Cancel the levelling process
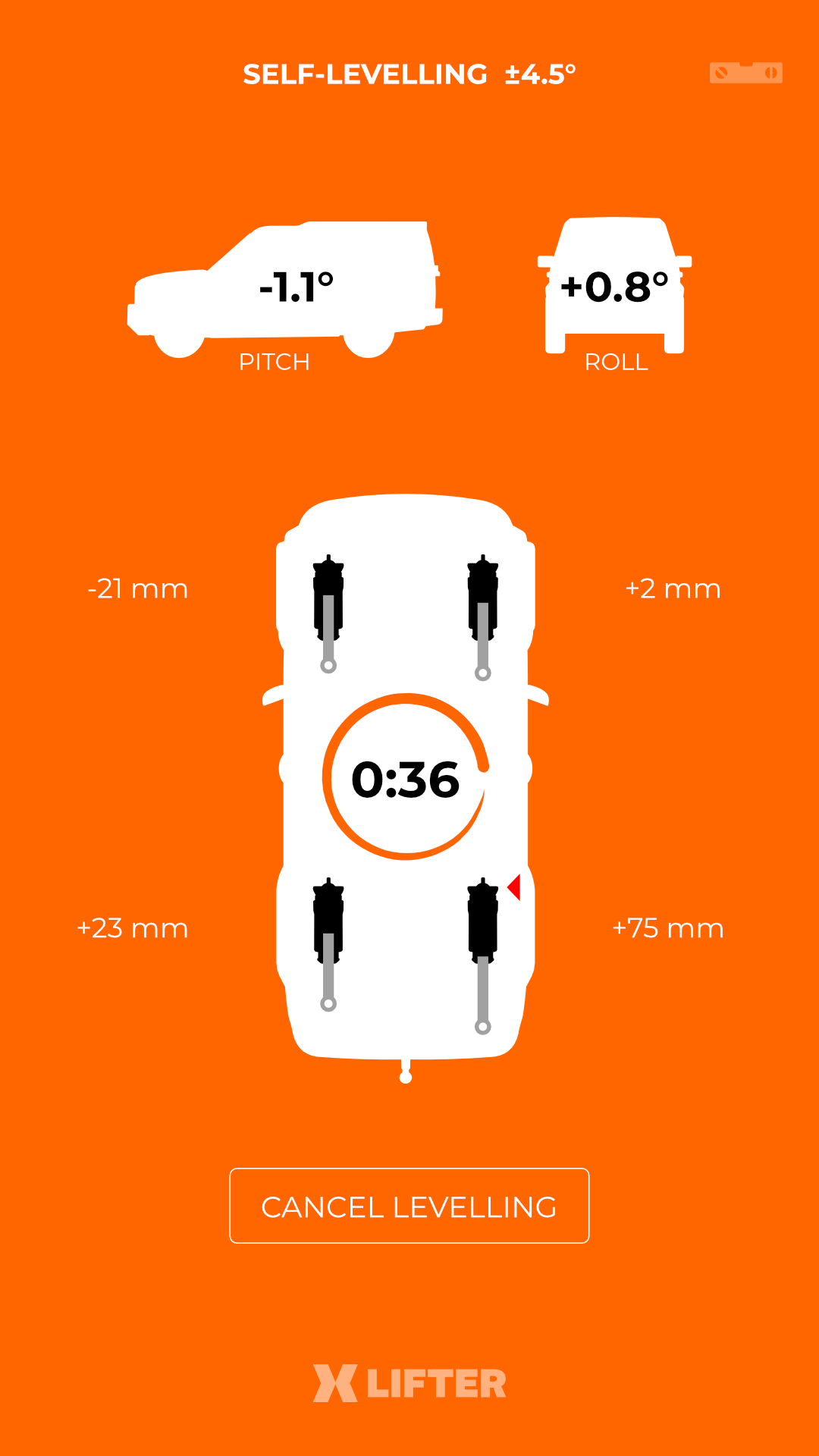The width and height of the screenshot is (819, 1456). click(409, 1206)
